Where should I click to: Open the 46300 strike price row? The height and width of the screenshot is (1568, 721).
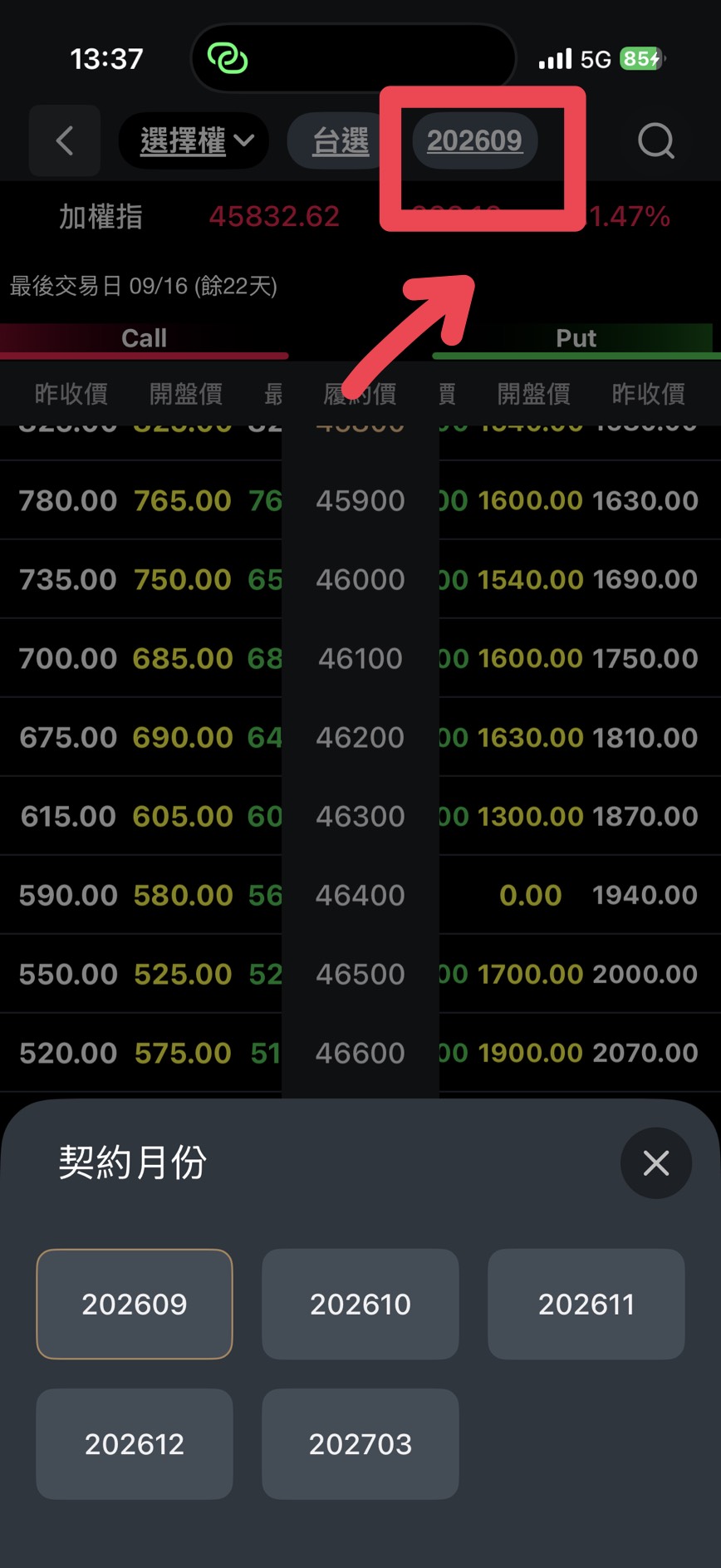click(x=360, y=816)
